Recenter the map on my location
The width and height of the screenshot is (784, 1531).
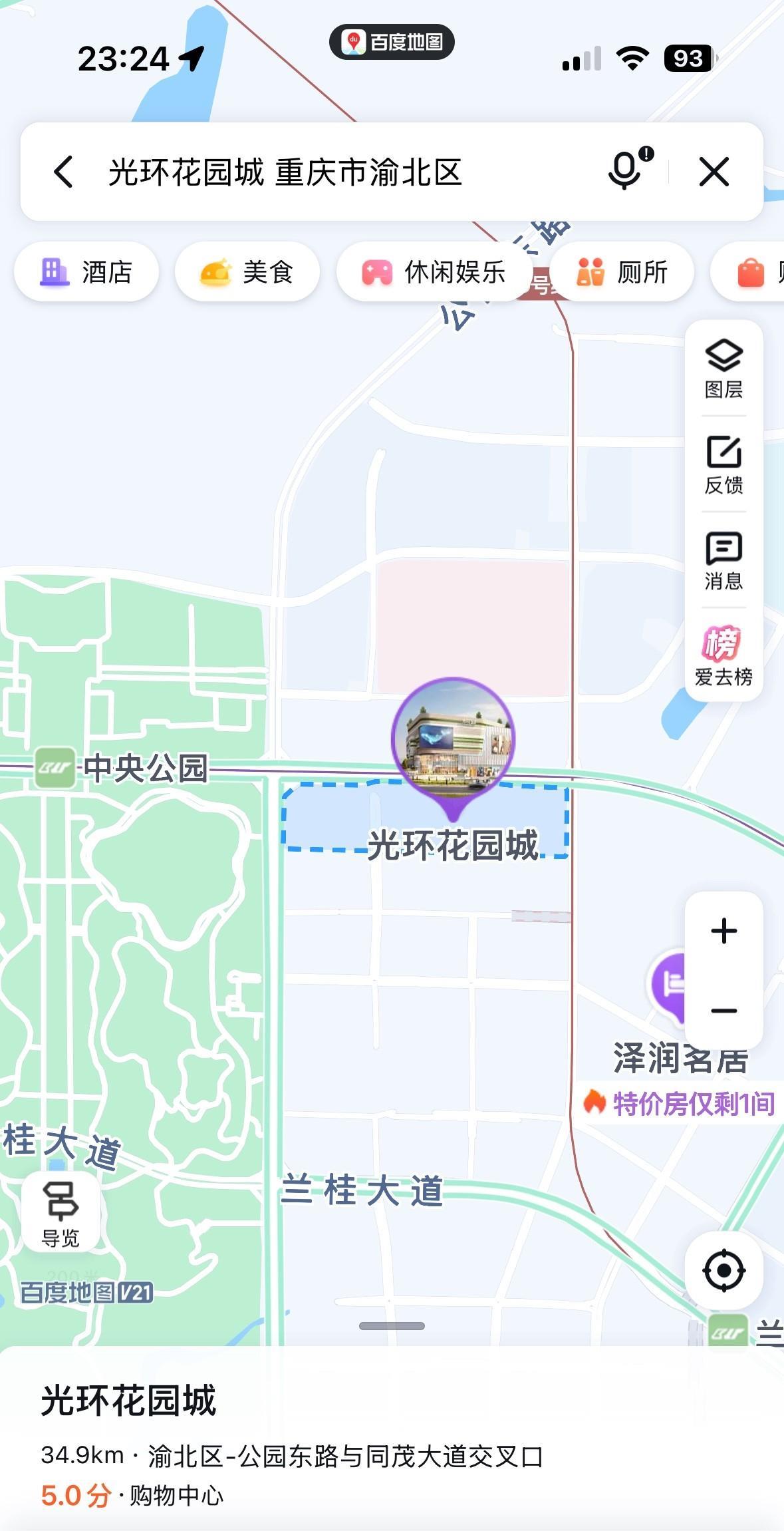(723, 1270)
